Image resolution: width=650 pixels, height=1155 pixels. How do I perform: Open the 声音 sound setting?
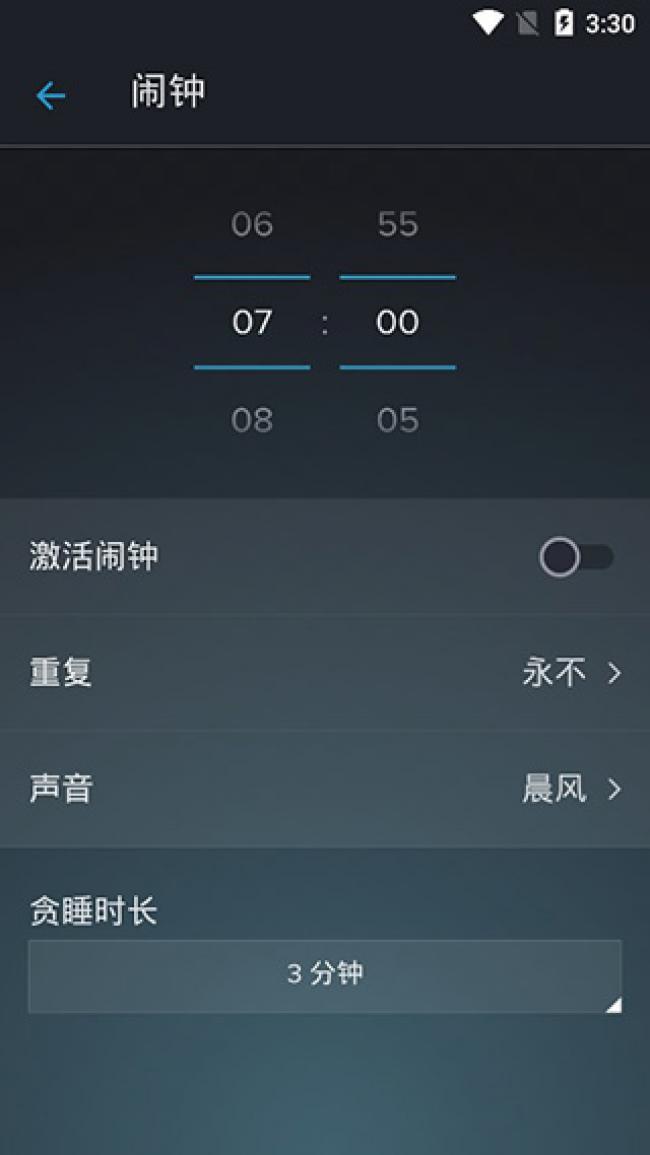point(325,790)
